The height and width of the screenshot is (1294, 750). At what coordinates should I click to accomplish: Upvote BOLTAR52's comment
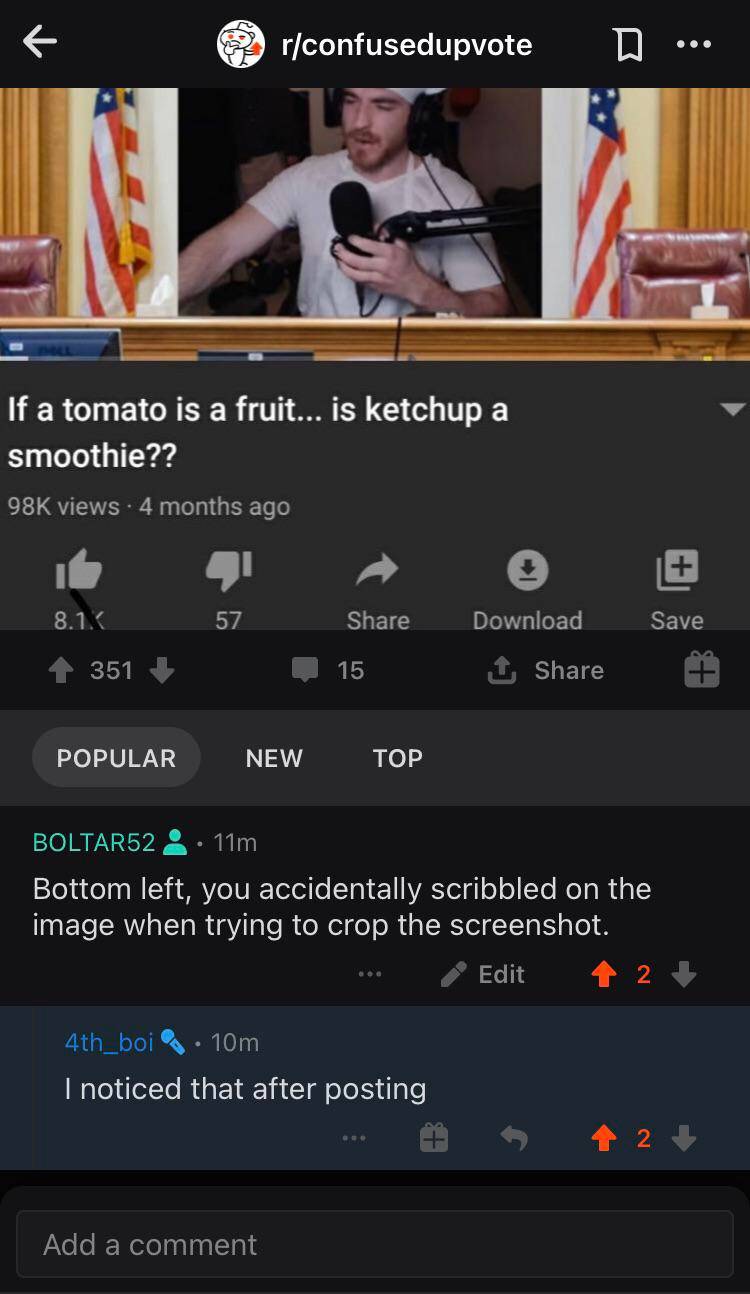[604, 974]
